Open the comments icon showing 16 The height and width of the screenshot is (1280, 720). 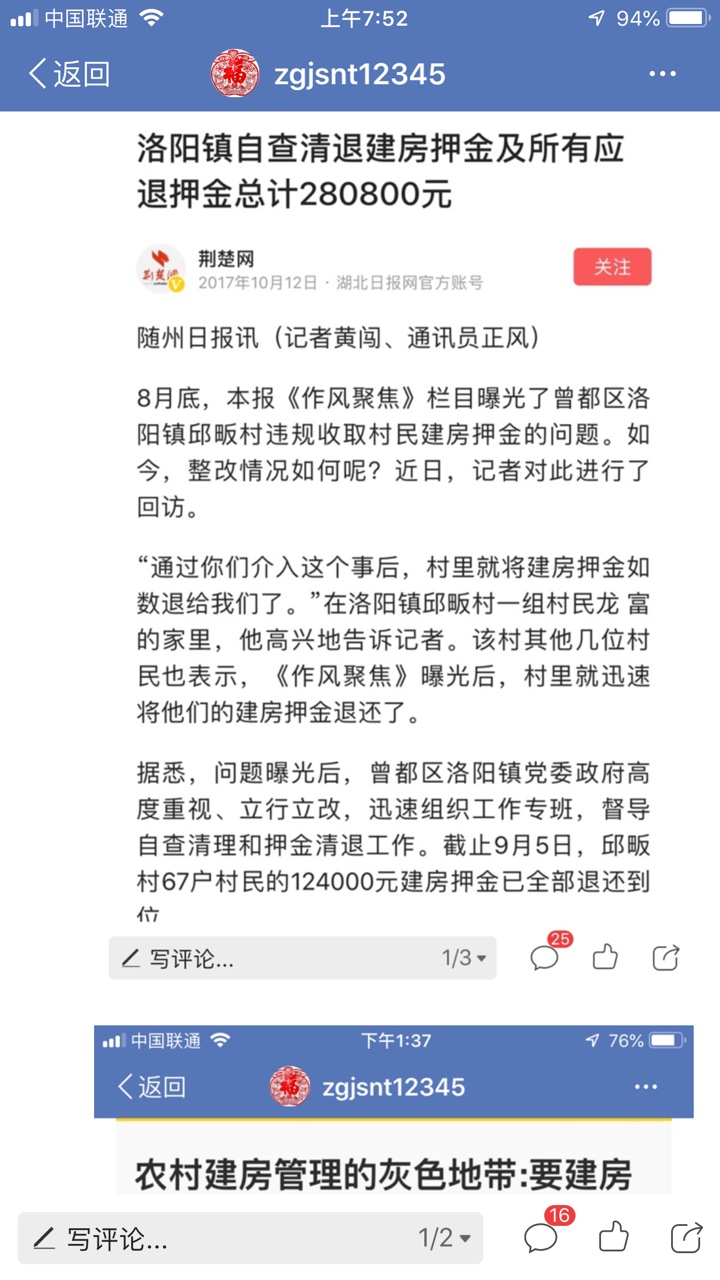click(542, 1237)
